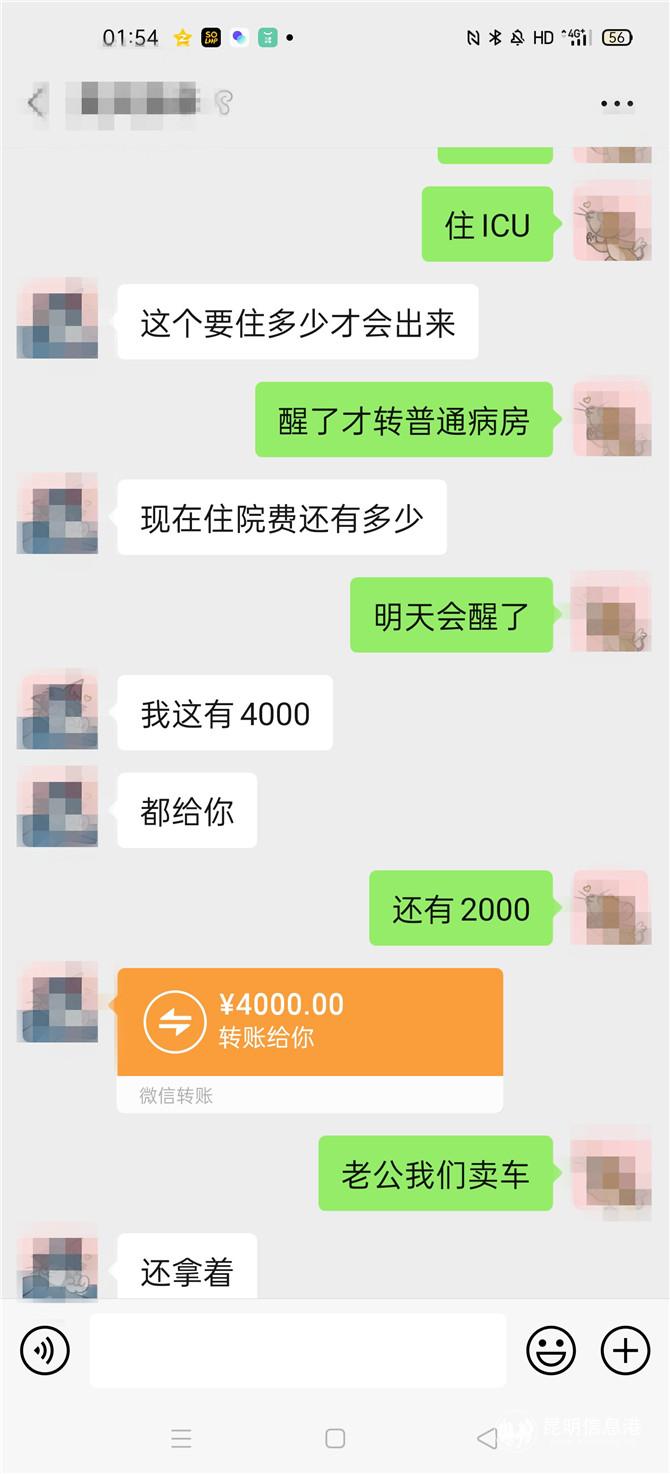Go back to the chat list
670x1474 pixels.
36,102
